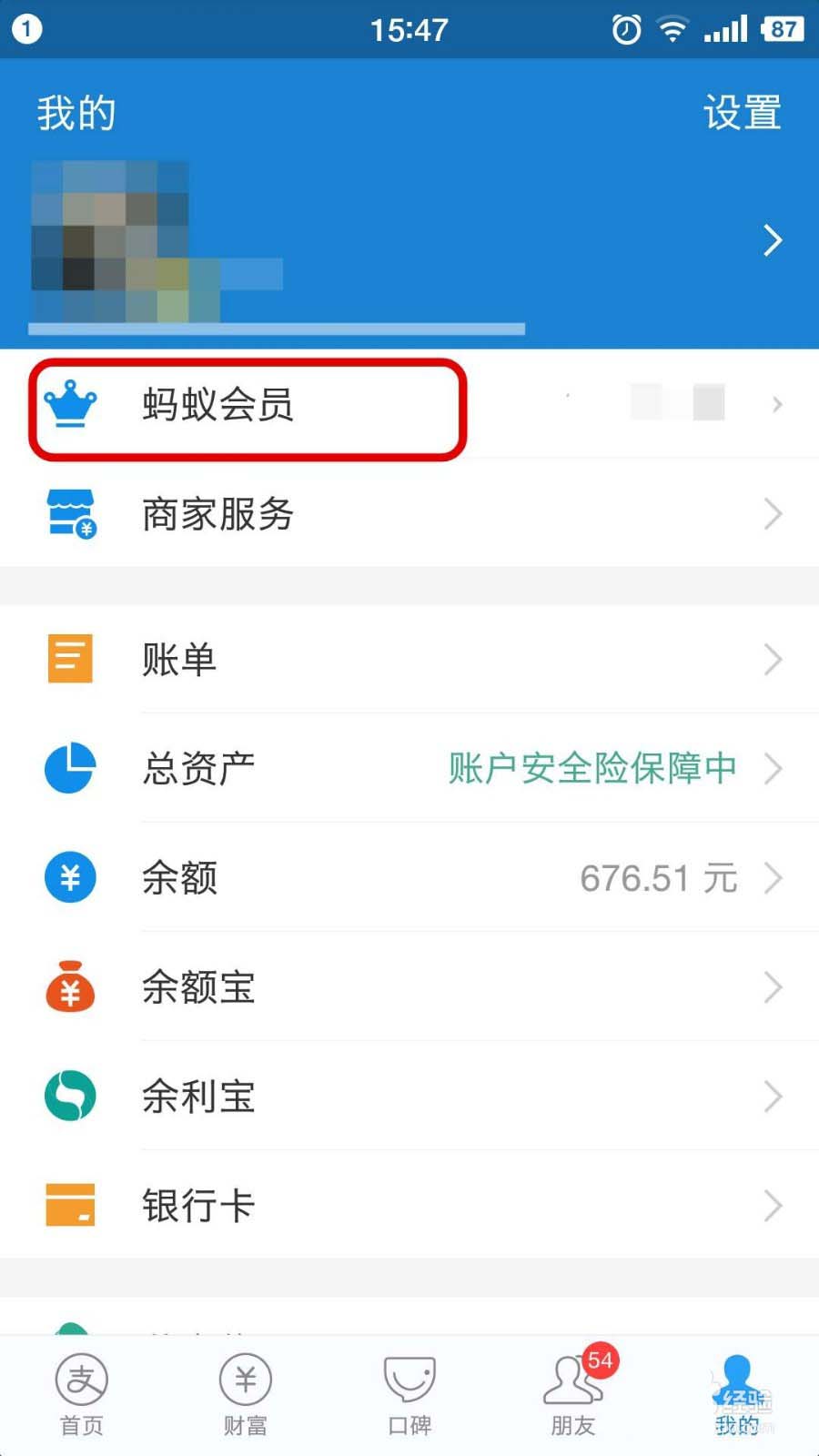Switch to 朋友 tab

tap(573, 1394)
